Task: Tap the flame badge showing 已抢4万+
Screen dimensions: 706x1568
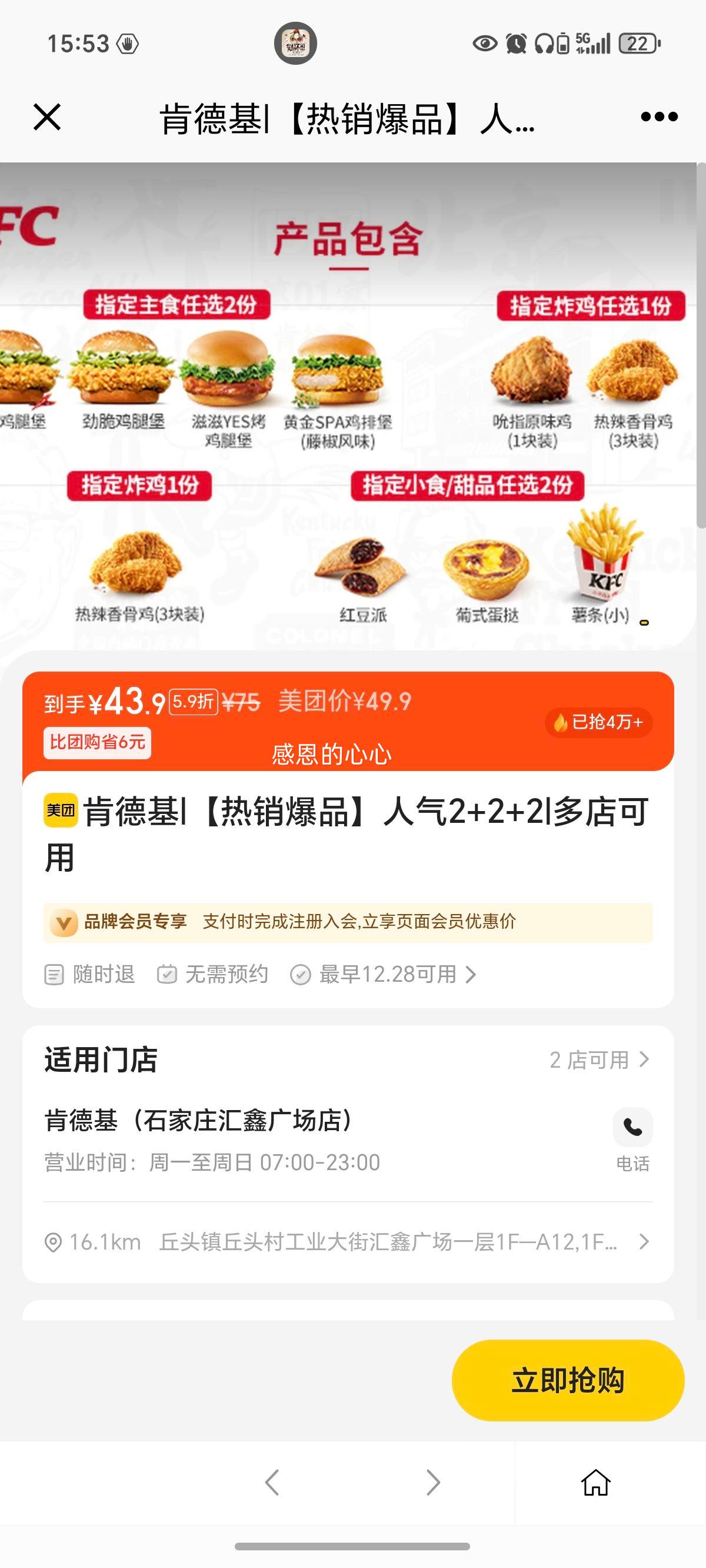Action: click(x=598, y=723)
